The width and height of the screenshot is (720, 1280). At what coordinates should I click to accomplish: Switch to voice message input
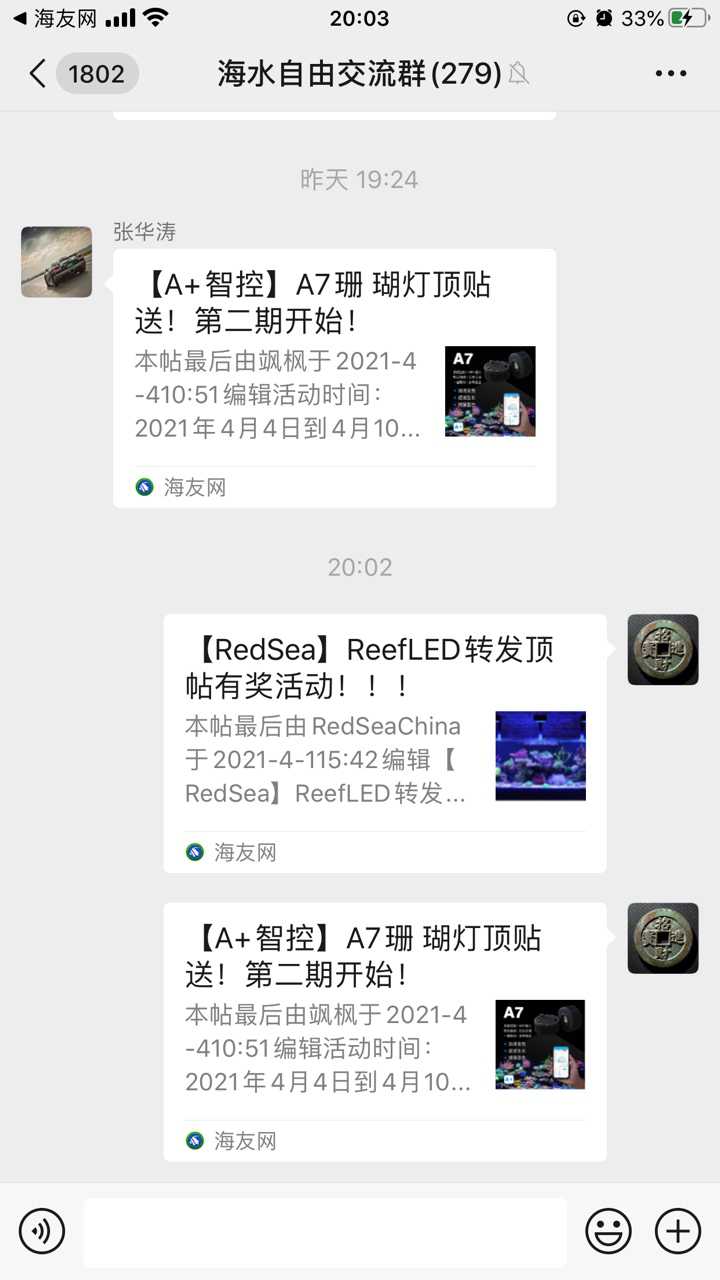(42, 1230)
